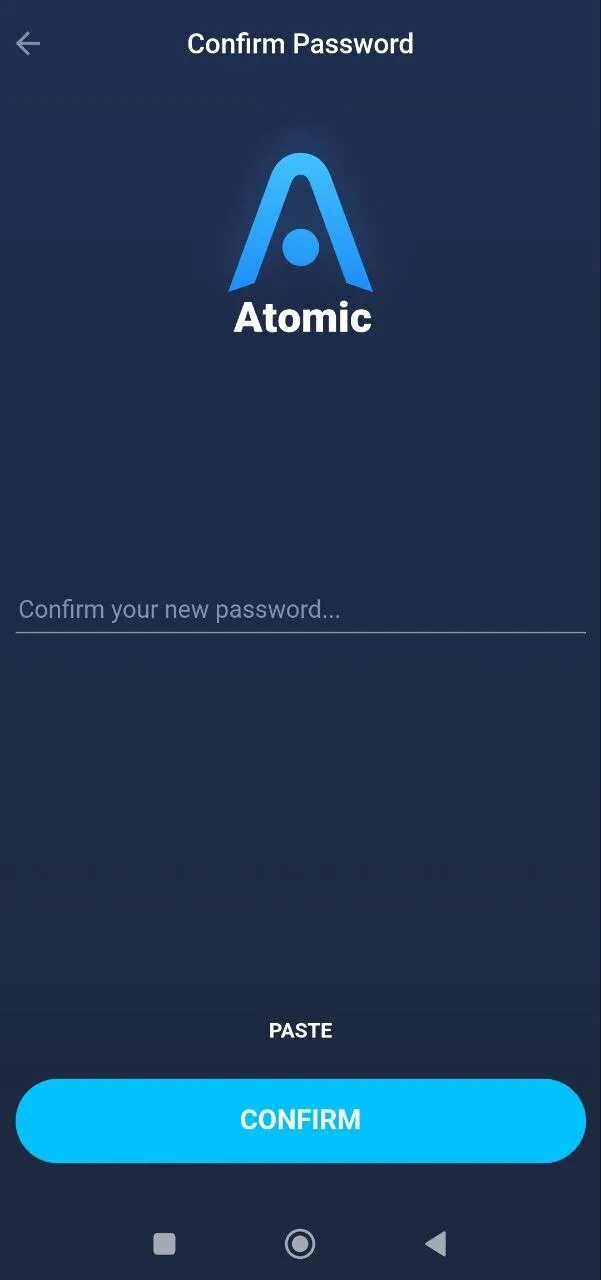Go back using the top-left arrow
601x1280 pixels.
click(27, 43)
